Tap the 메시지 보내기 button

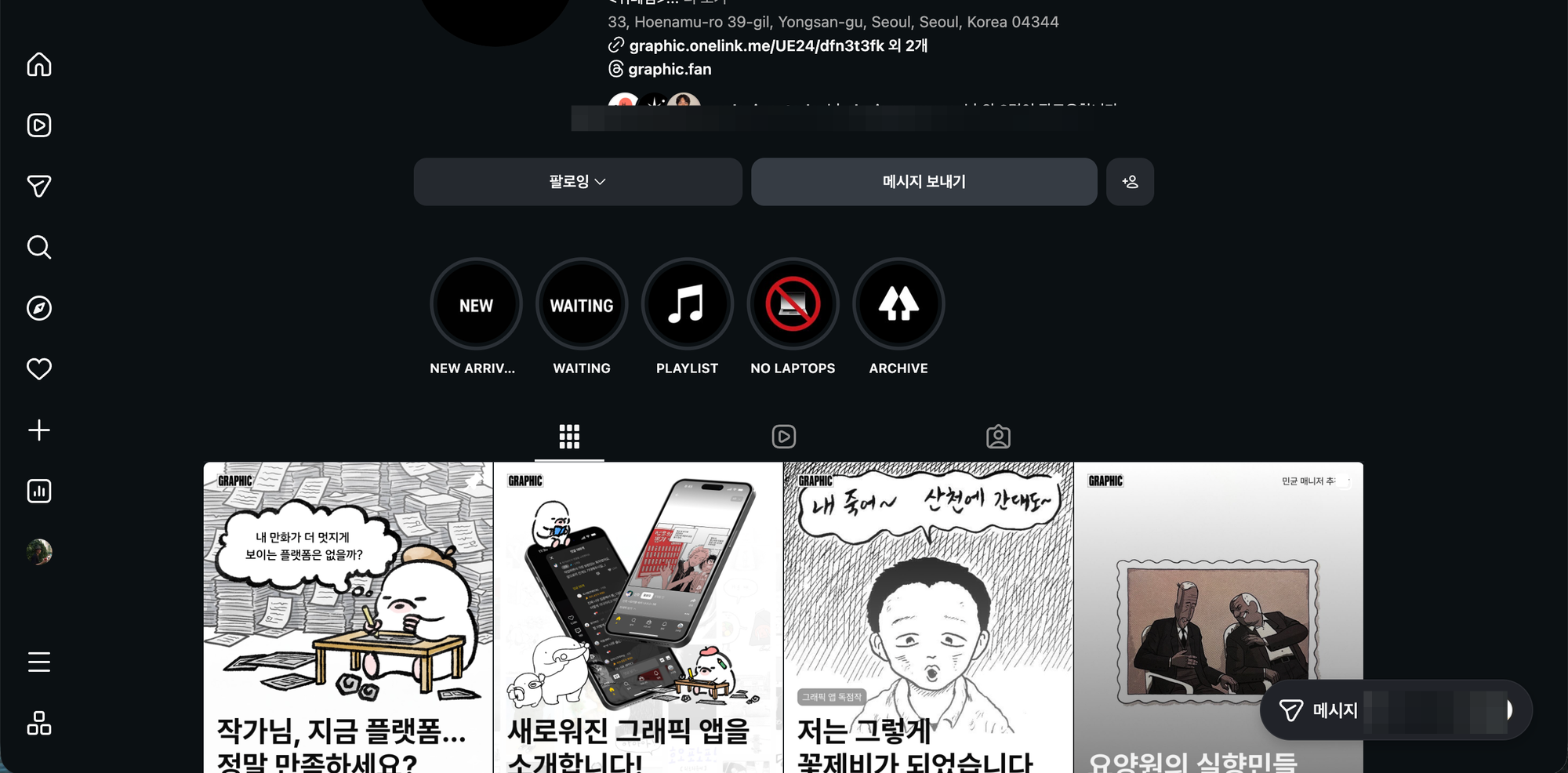tap(924, 182)
